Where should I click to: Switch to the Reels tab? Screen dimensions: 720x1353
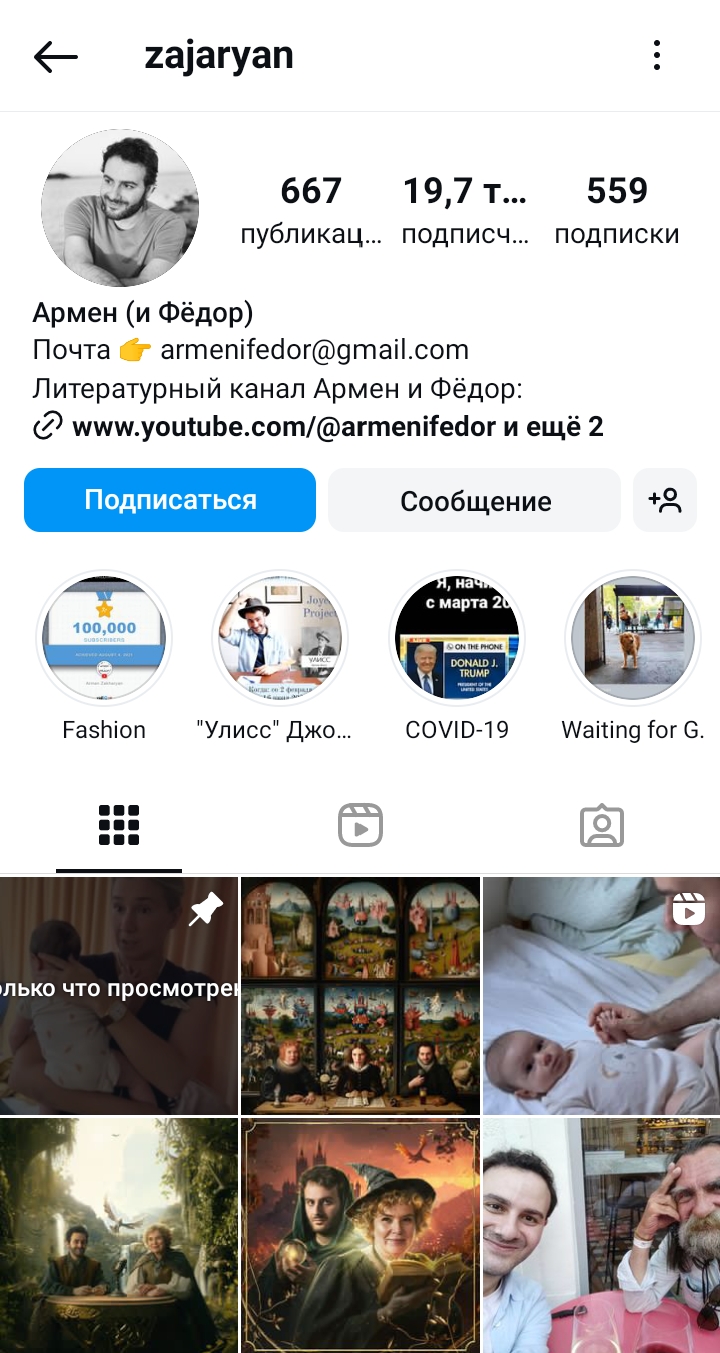coord(360,826)
